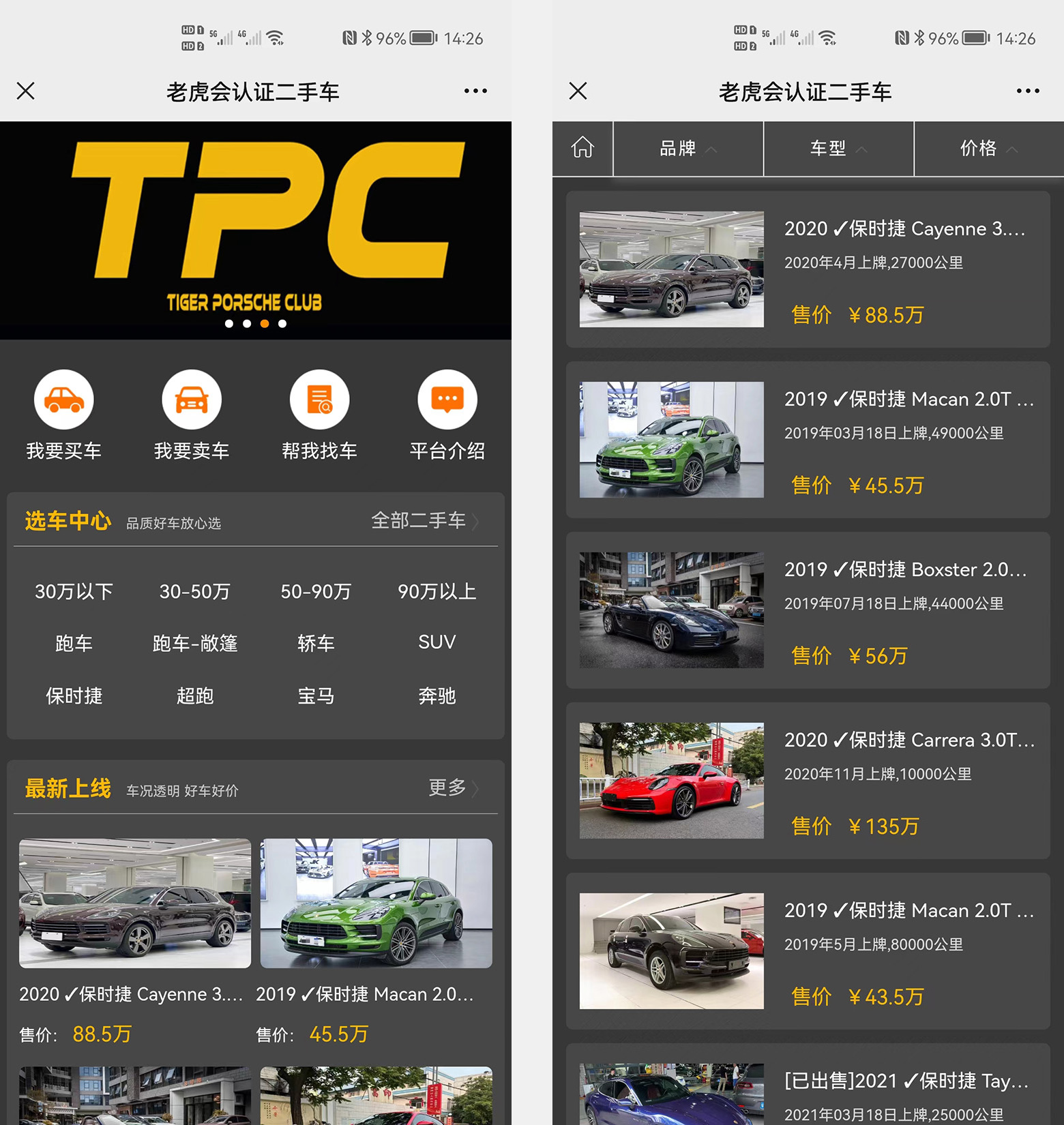1064x1125 pixels.
Task: Open the 2020 保时捷 Carrera 135万 listing
Action: tap(808, 780)
